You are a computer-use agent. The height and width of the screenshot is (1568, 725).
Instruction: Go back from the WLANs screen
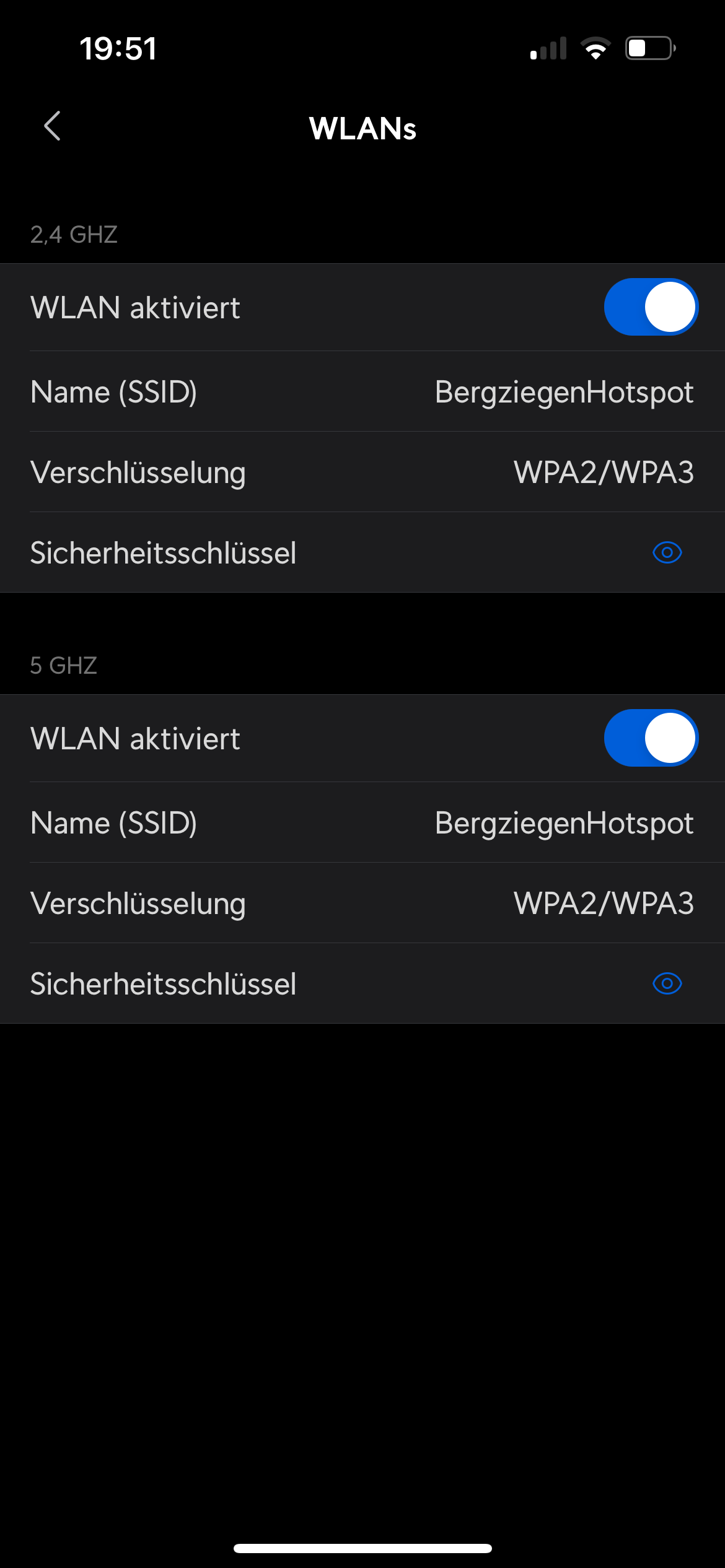click(x=53, y=126)
